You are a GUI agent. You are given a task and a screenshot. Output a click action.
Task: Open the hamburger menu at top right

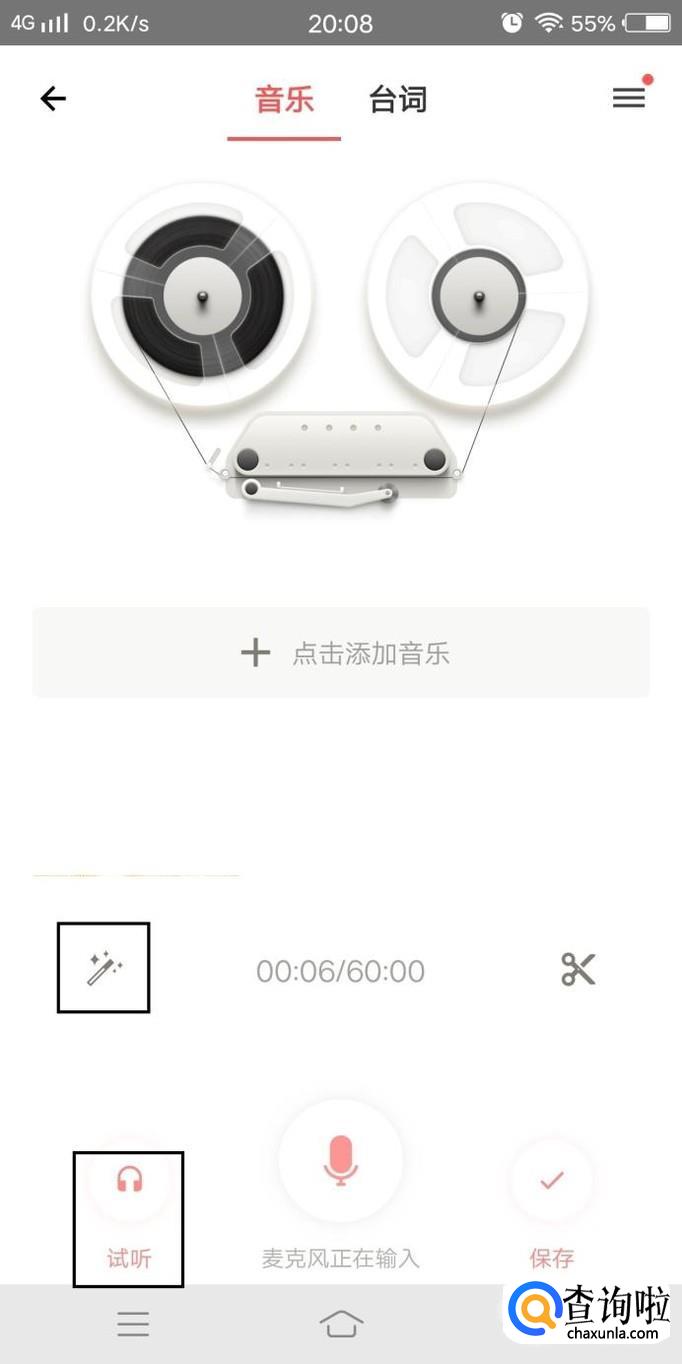[629, 97]
